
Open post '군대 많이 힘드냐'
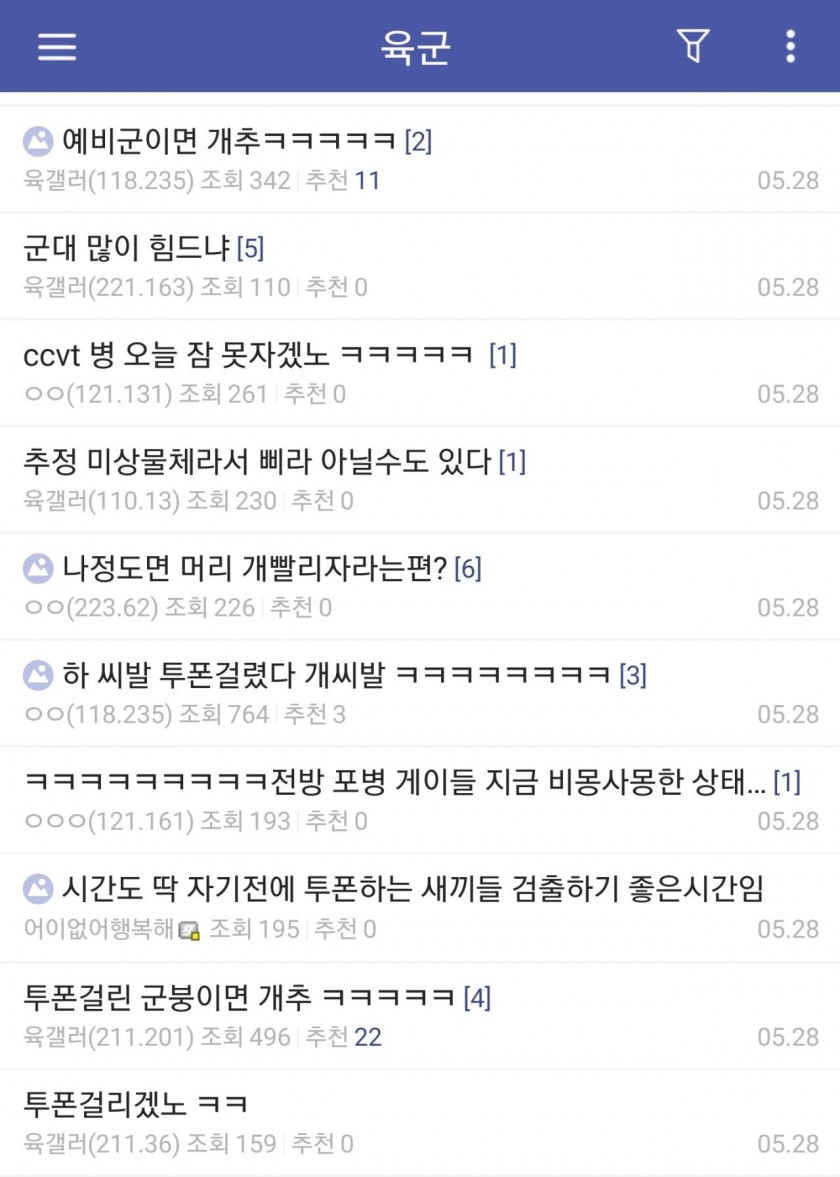point(130,247)
